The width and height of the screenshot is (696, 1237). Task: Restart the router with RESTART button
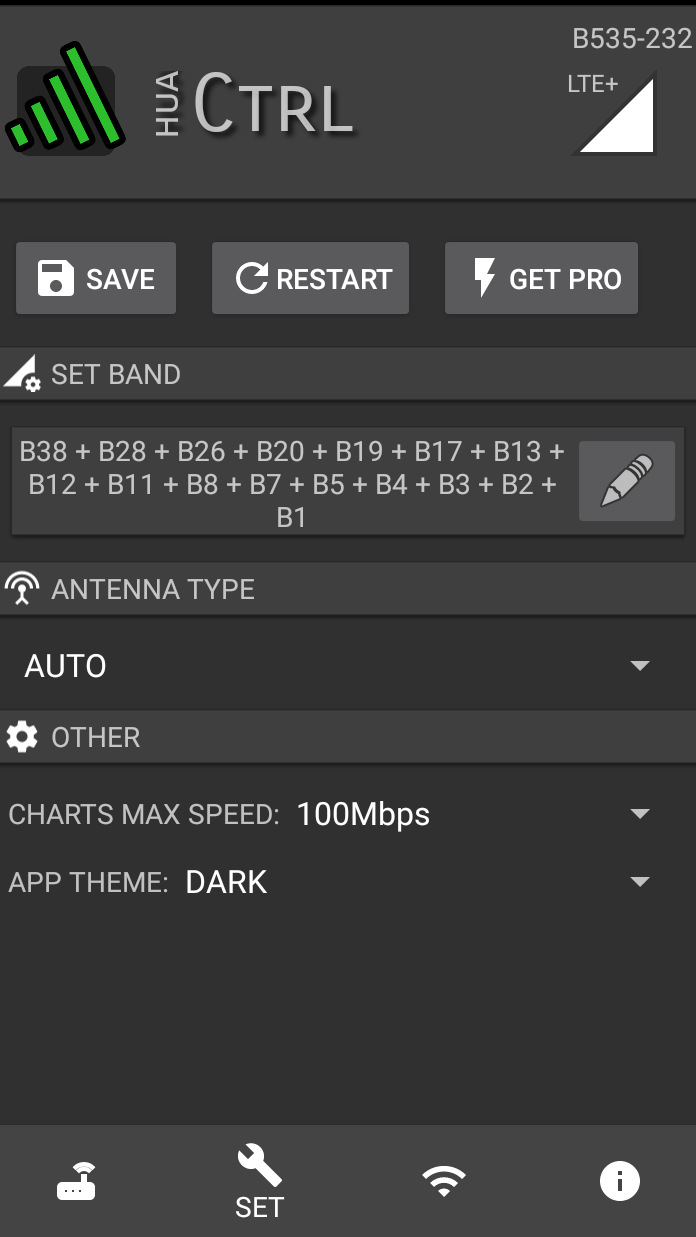tap(310, 278)
